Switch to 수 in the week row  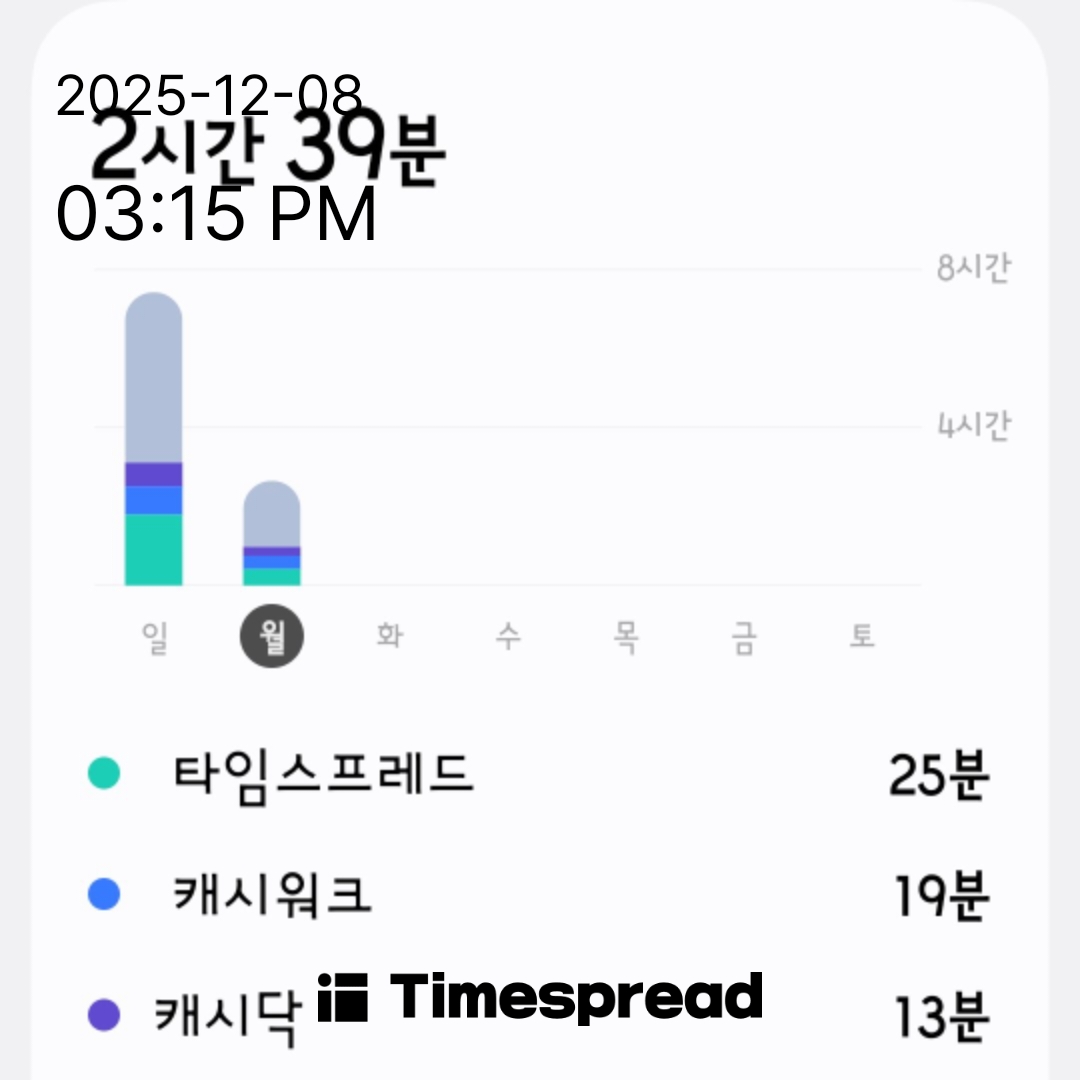[508, 637]
